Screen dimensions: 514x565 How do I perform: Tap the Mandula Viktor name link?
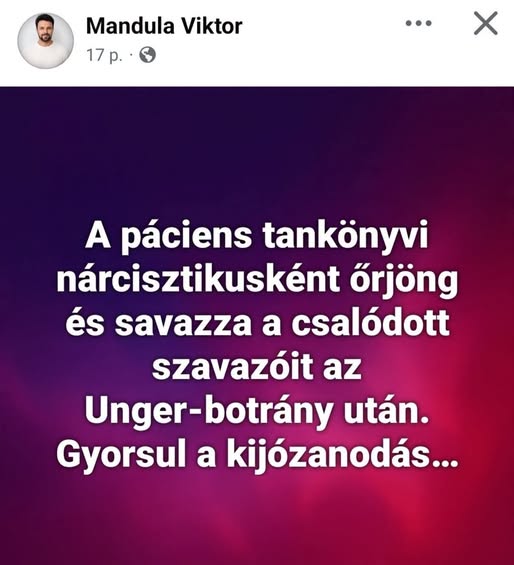[x=164, y=26]
